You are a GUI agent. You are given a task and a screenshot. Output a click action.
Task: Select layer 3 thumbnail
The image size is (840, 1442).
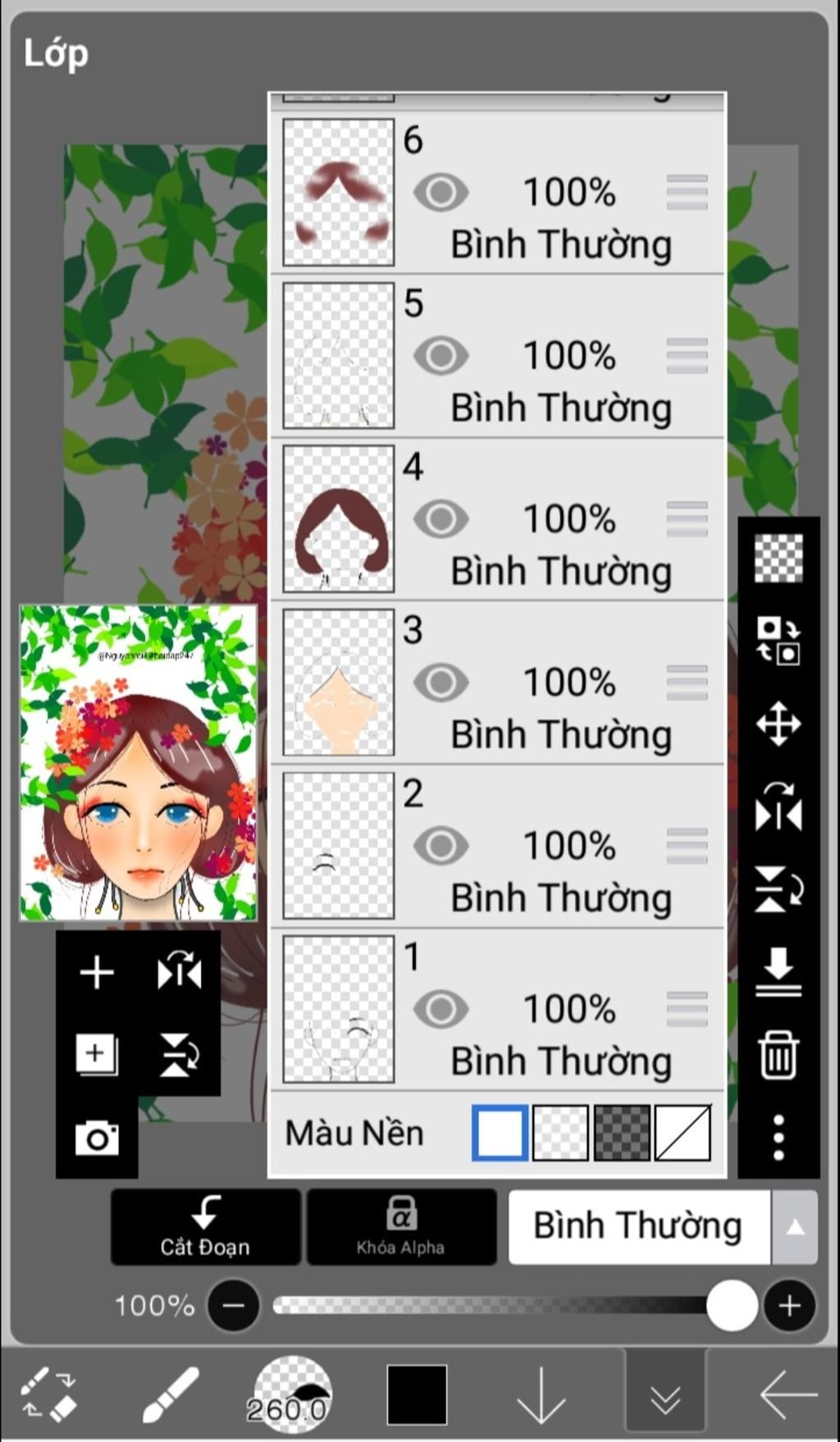pos(338,682)
